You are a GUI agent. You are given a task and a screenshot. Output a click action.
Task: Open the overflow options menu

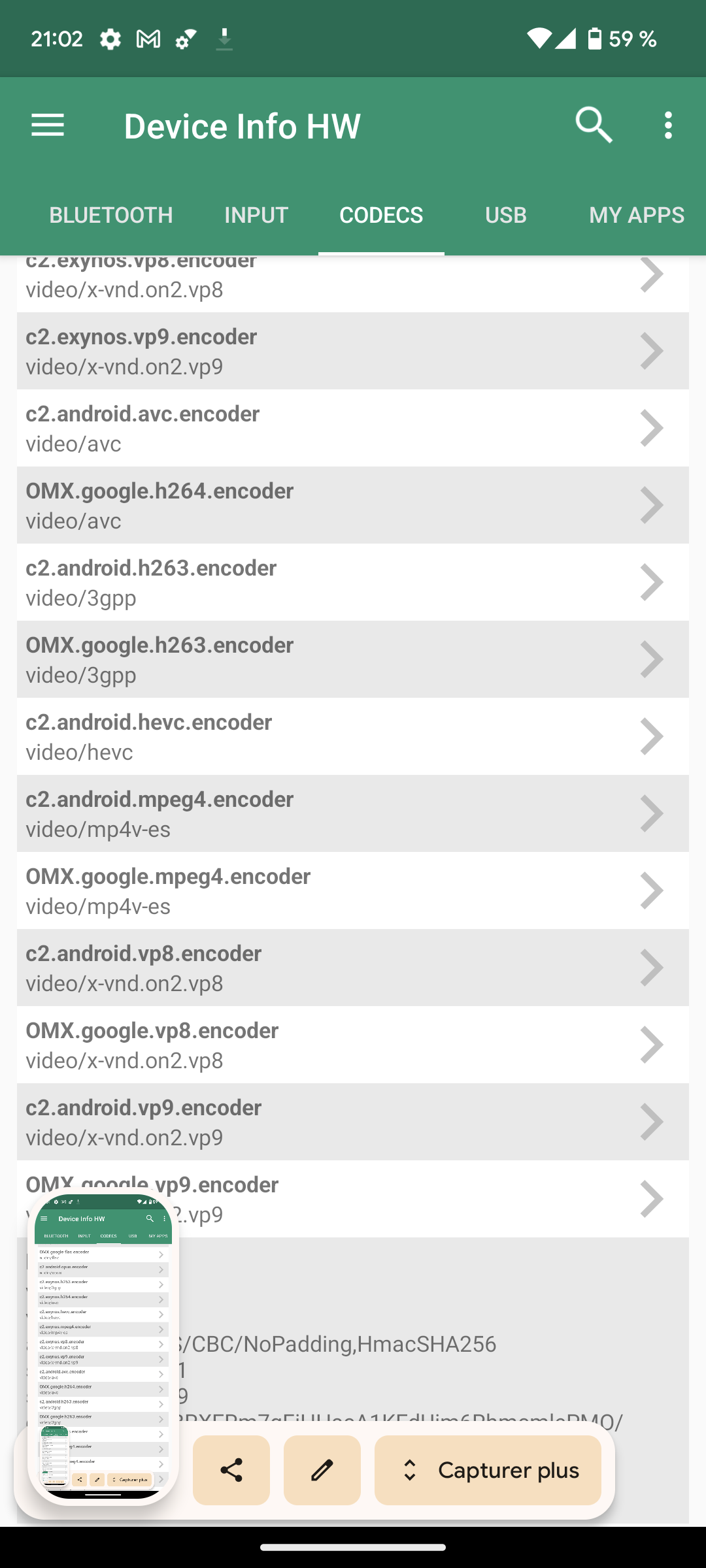[x=667, y=125]
